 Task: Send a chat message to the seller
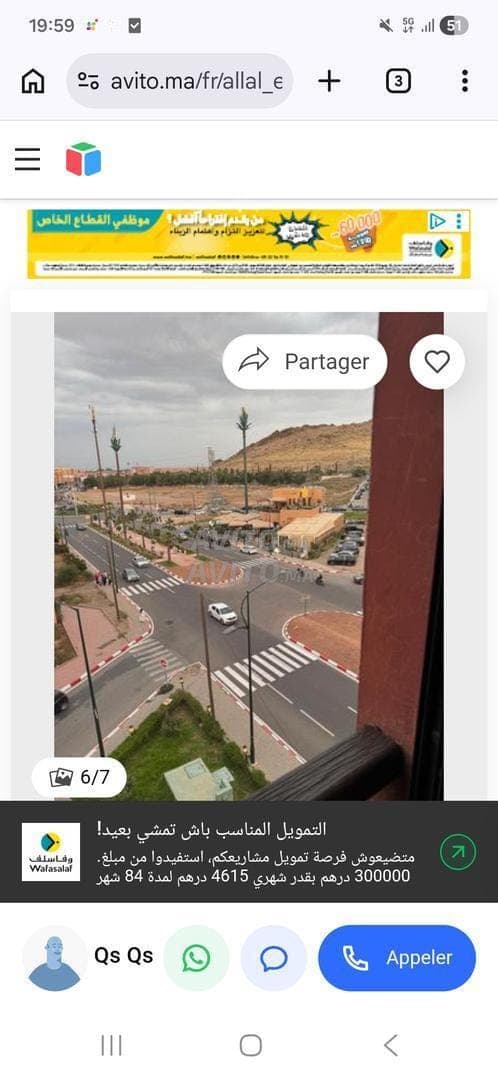[x=273, y=957]
